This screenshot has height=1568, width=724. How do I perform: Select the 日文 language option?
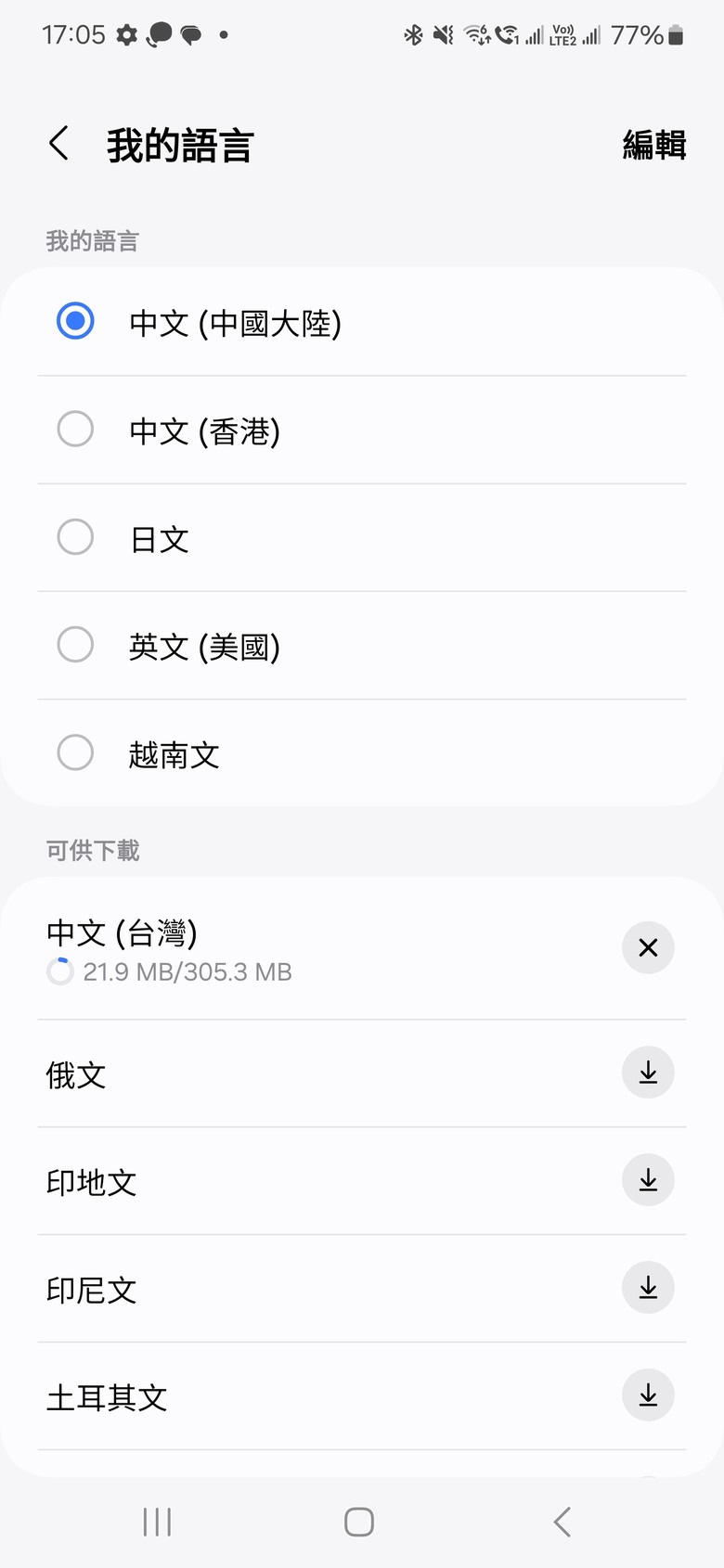point(362,537)
